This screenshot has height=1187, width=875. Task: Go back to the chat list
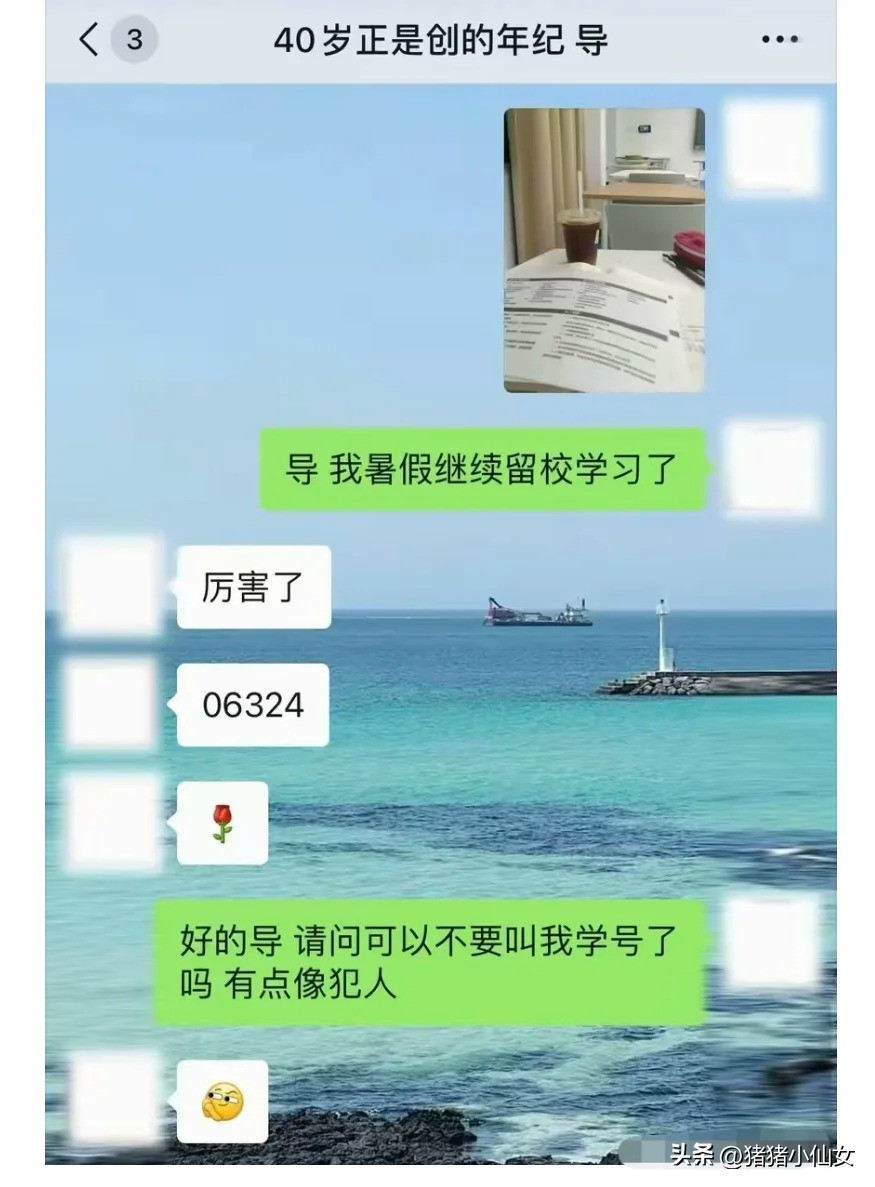90,40
